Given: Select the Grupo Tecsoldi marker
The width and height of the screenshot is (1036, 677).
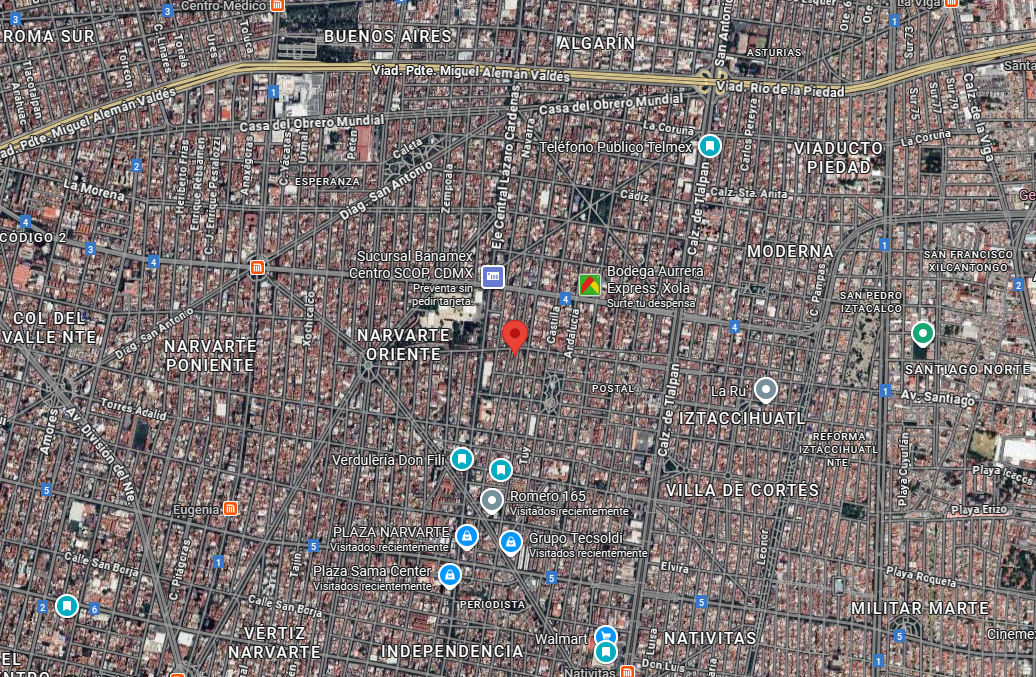Looking at the screenshot, I should pyautogui.click(x=510, y=542).
